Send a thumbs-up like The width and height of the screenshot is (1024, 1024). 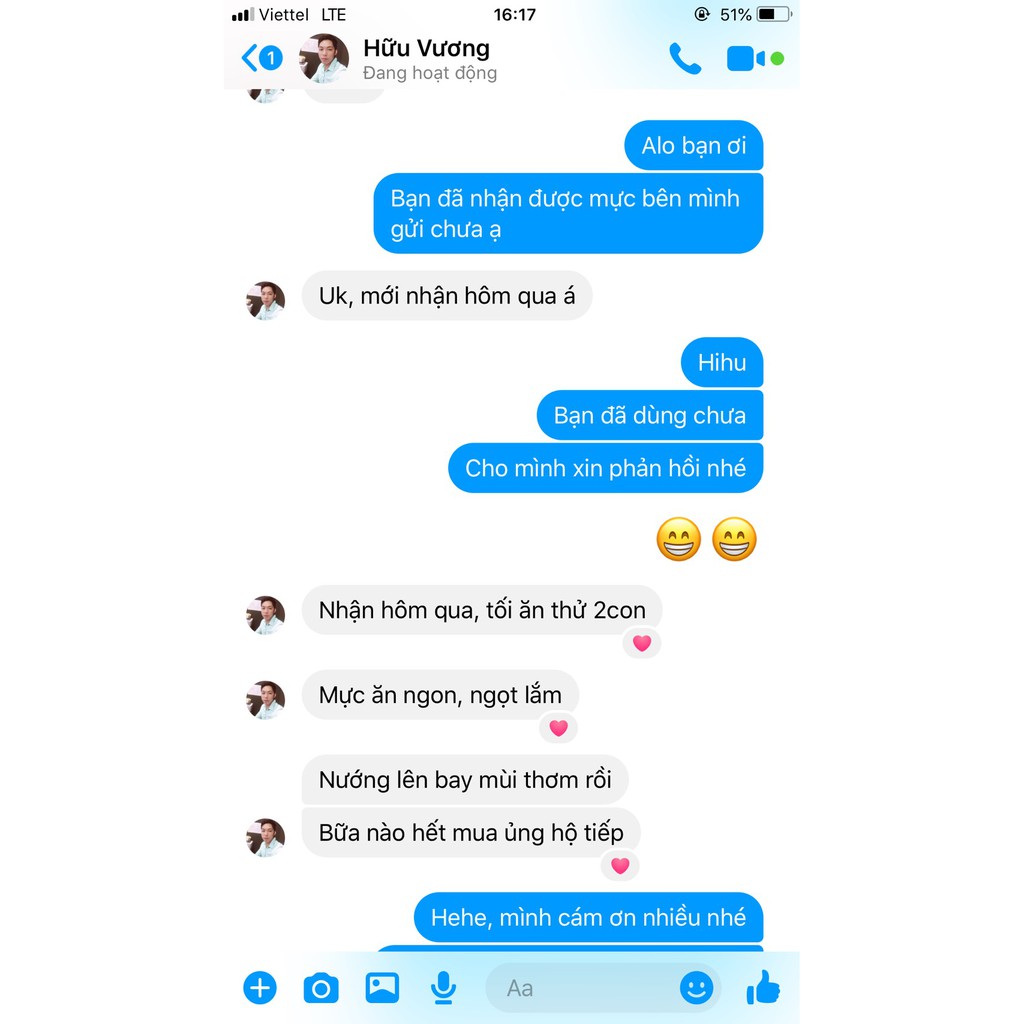763,987
